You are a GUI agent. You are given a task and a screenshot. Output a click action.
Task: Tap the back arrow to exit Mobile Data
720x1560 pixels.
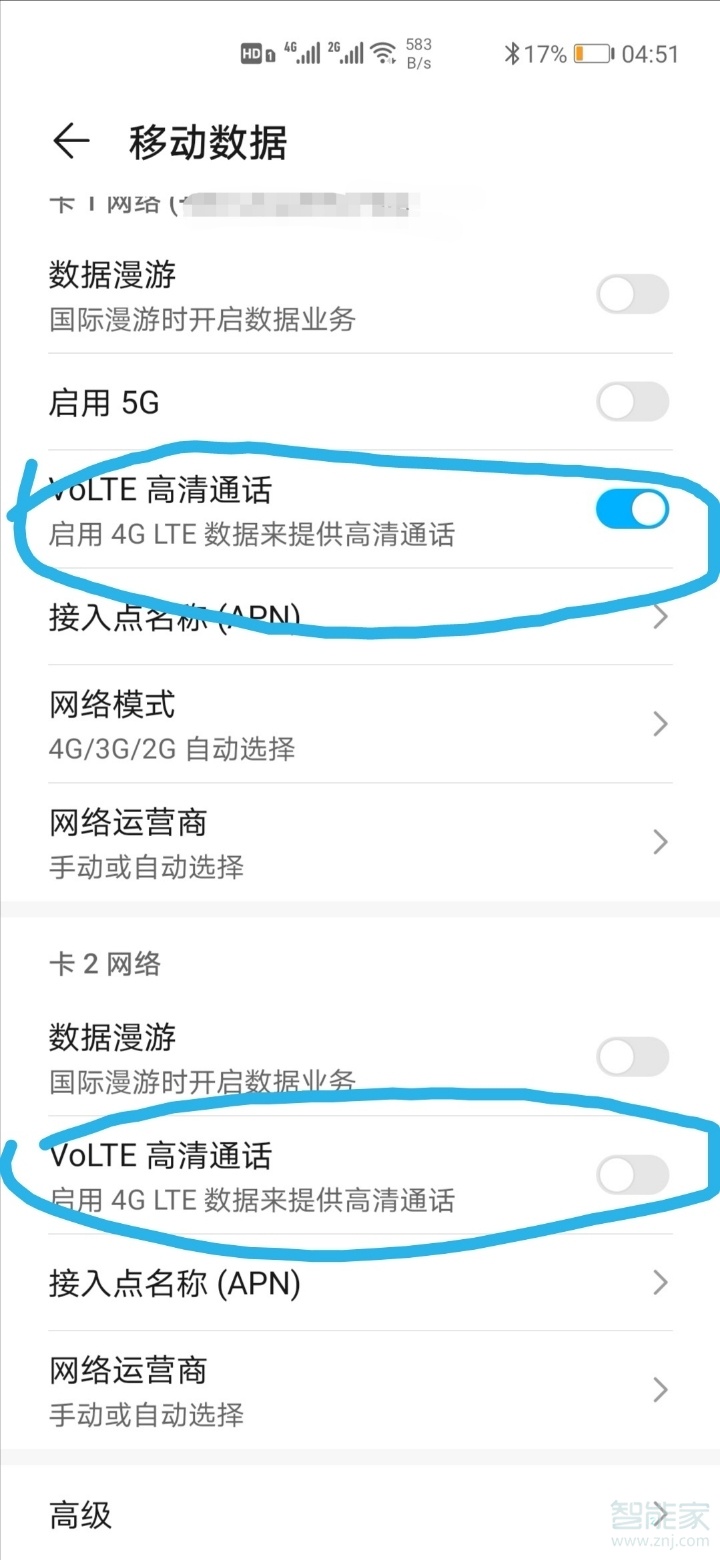pyautogui.click(x=70, y=142)
